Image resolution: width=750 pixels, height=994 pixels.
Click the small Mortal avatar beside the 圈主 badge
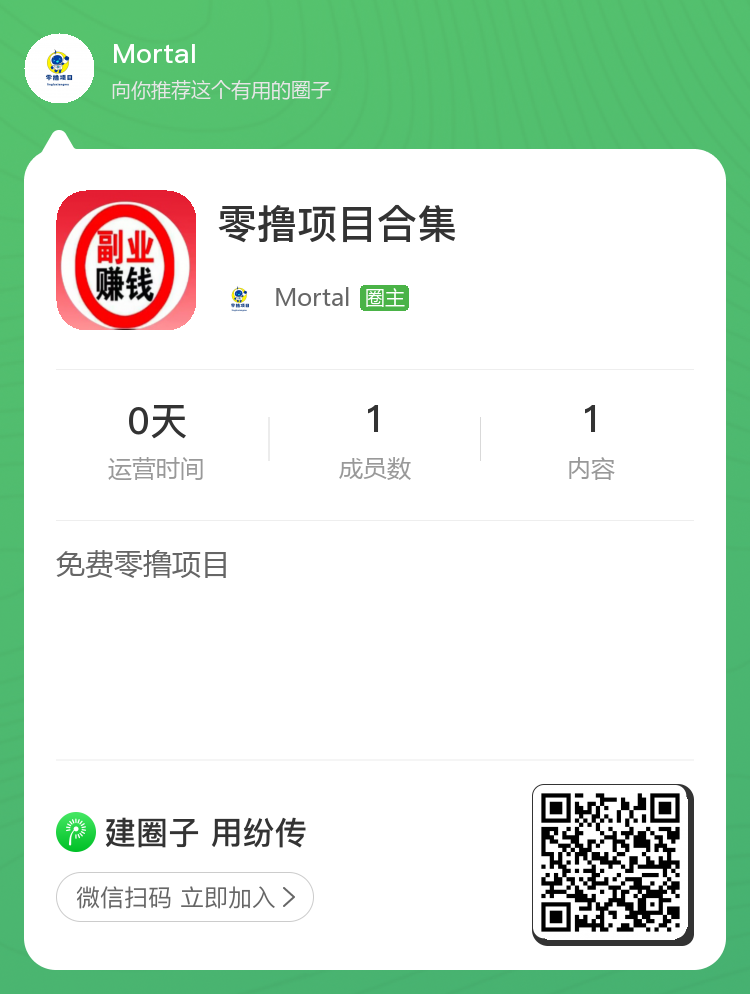point(238,298)
